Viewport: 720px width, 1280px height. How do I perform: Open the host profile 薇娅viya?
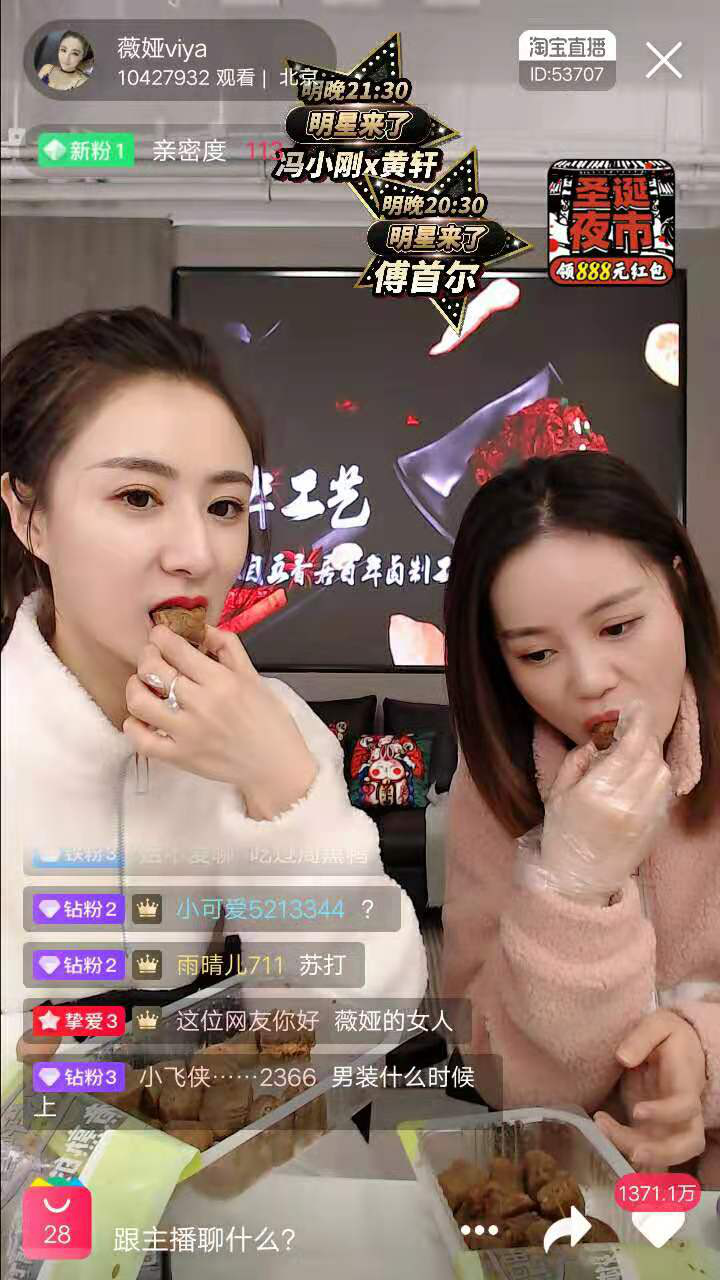coord(66,60)
